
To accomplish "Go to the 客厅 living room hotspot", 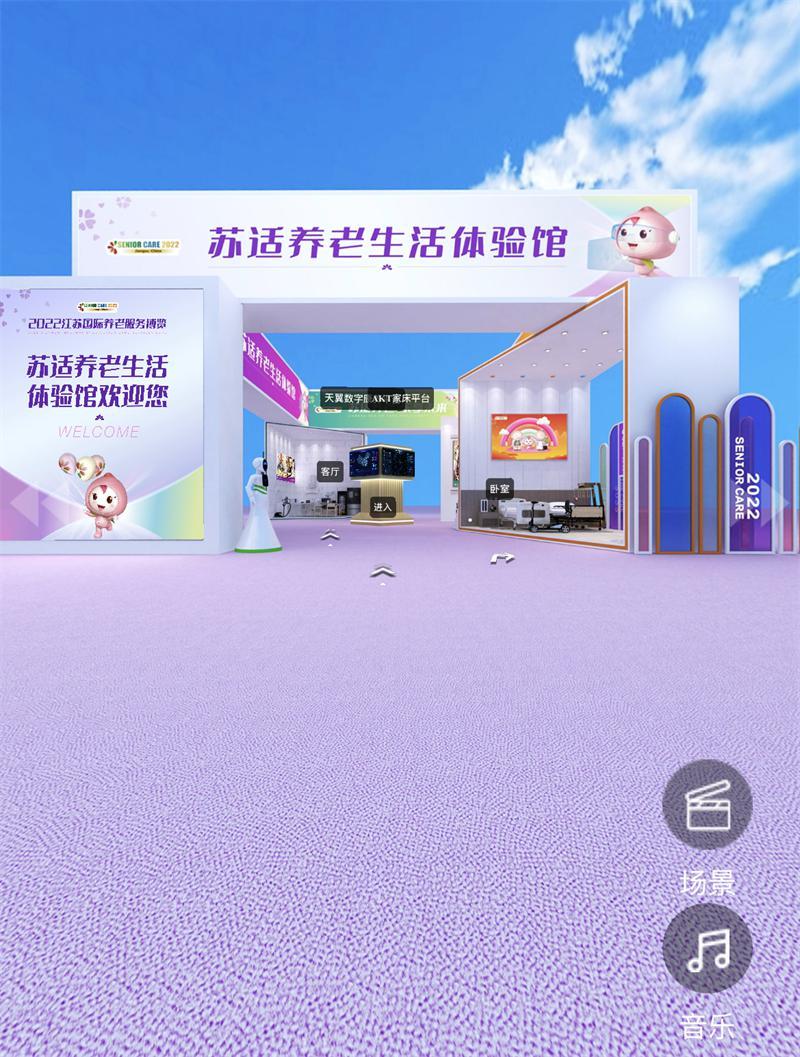I will 330,470.
